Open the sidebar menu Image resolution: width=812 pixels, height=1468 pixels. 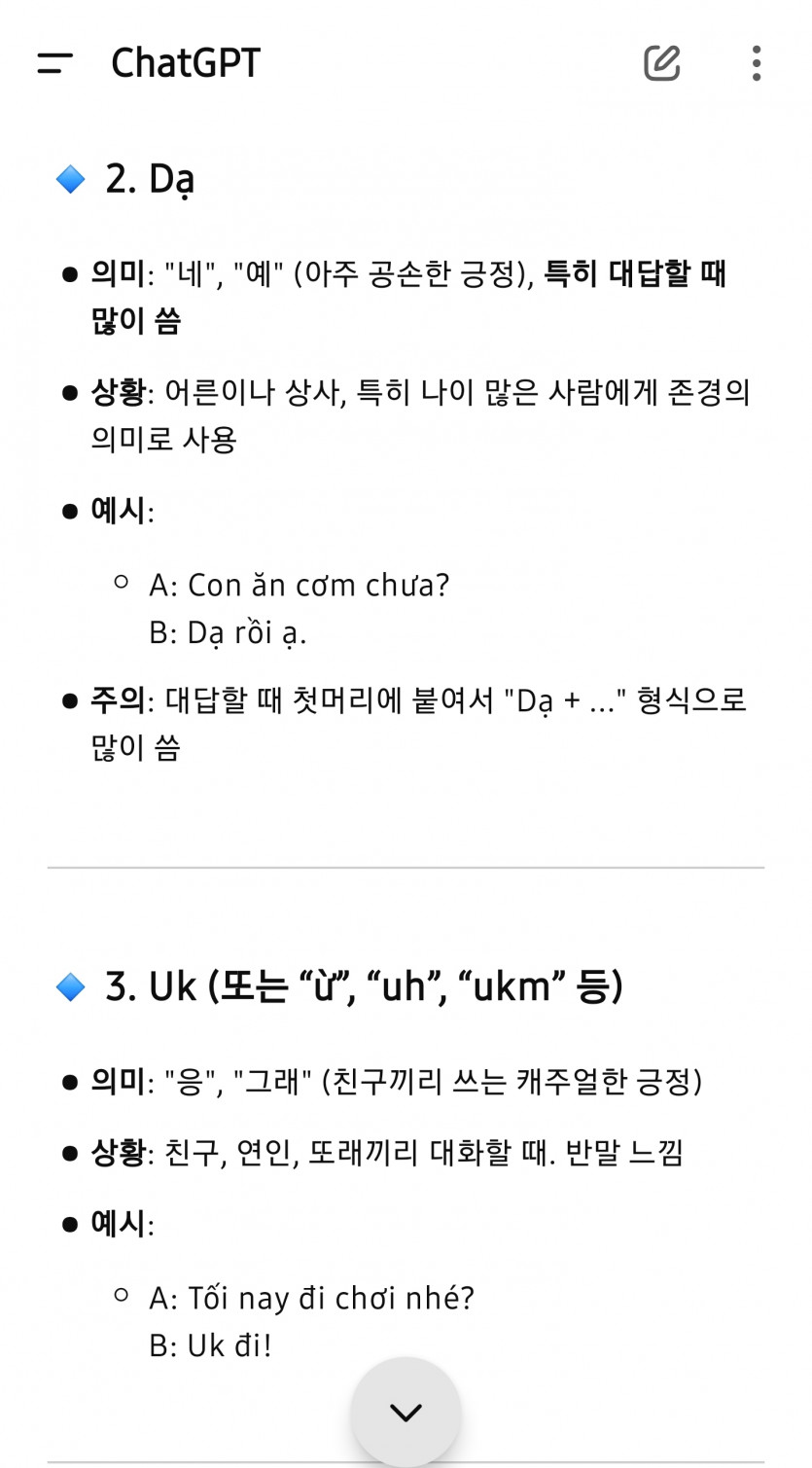(55, 64)
